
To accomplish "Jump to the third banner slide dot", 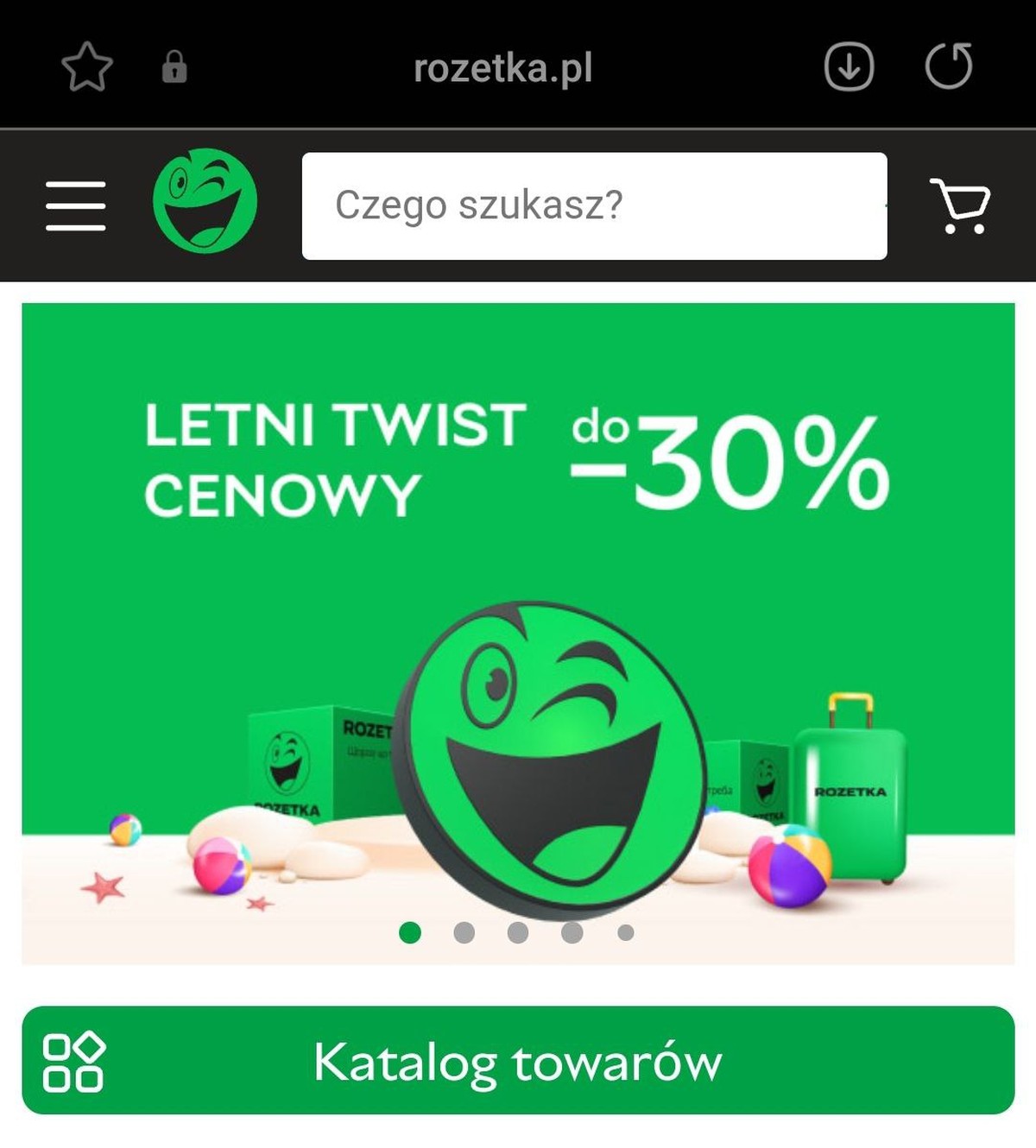I will 518,933.
